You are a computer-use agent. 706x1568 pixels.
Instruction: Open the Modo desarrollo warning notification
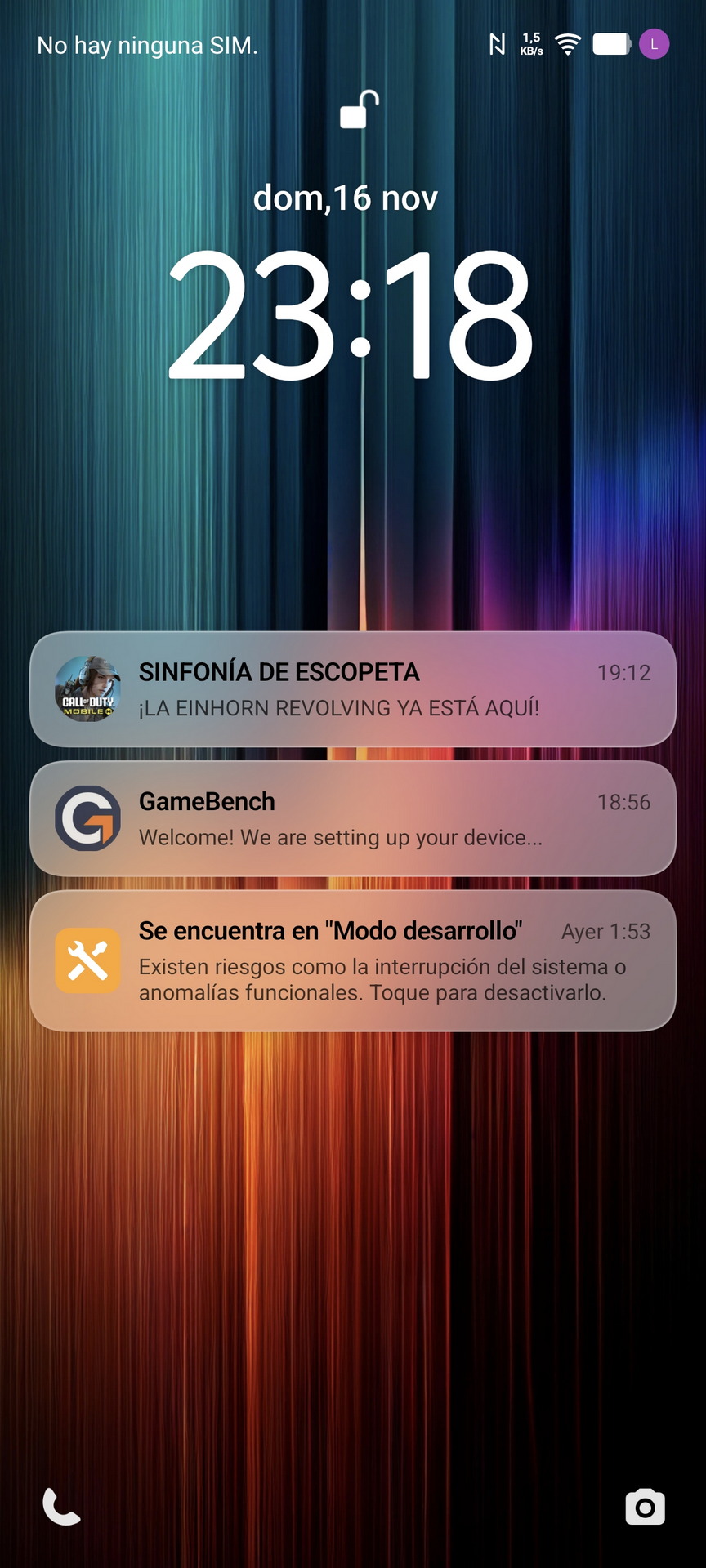click(x=353, y=960)
